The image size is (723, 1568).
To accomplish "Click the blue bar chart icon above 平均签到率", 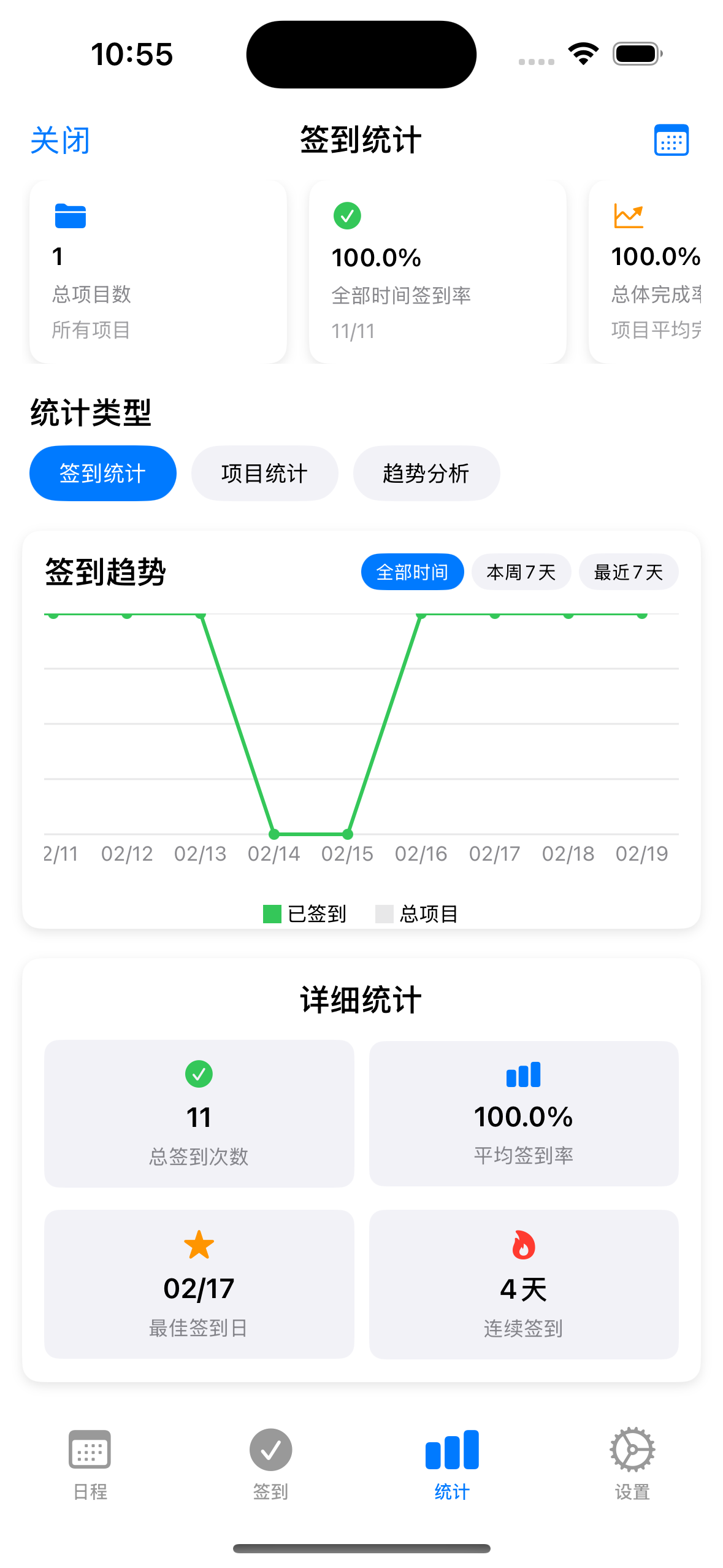I will [522, 1074].
